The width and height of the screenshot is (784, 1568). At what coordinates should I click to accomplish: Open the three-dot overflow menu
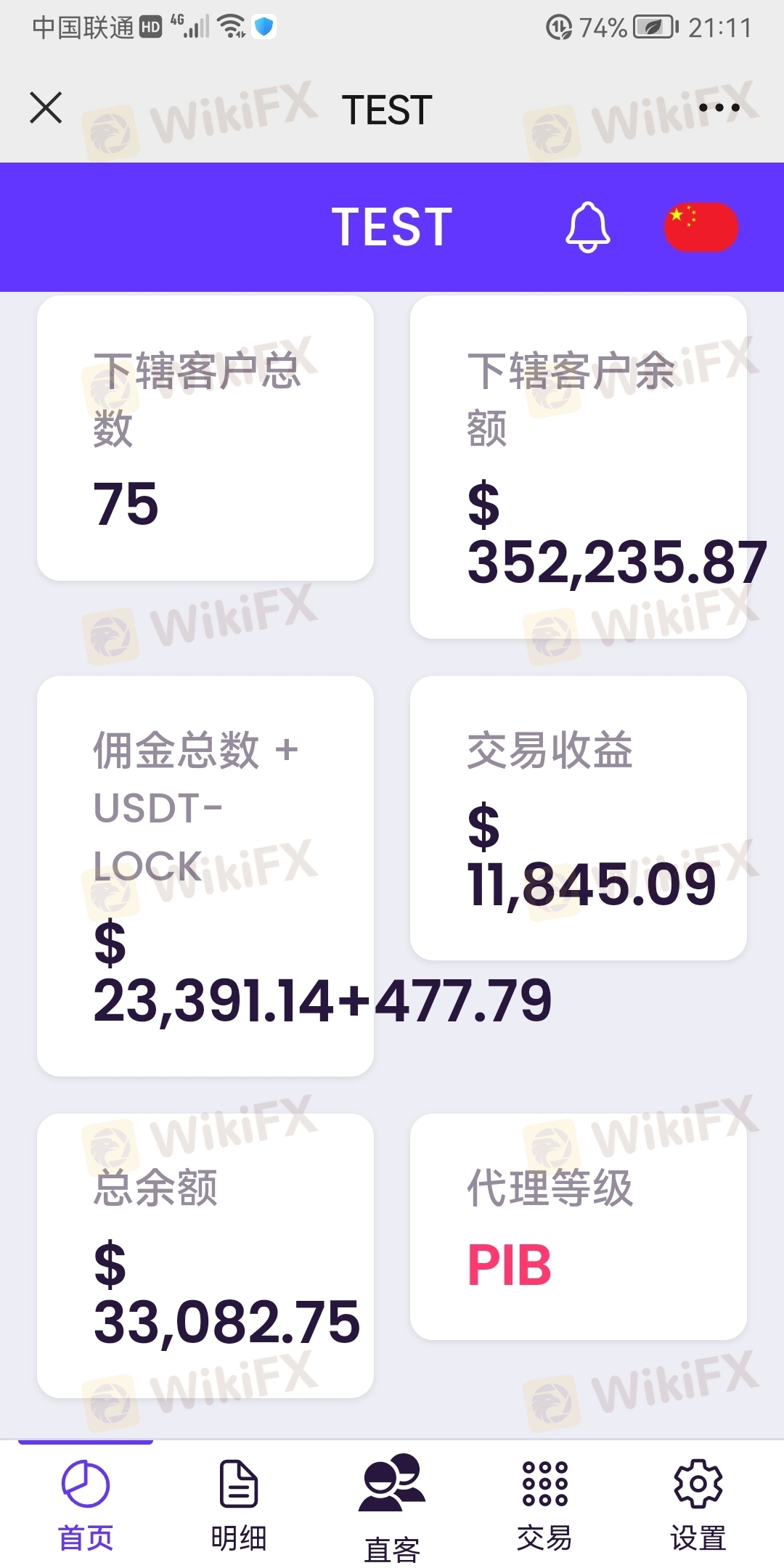click(719, 108)
